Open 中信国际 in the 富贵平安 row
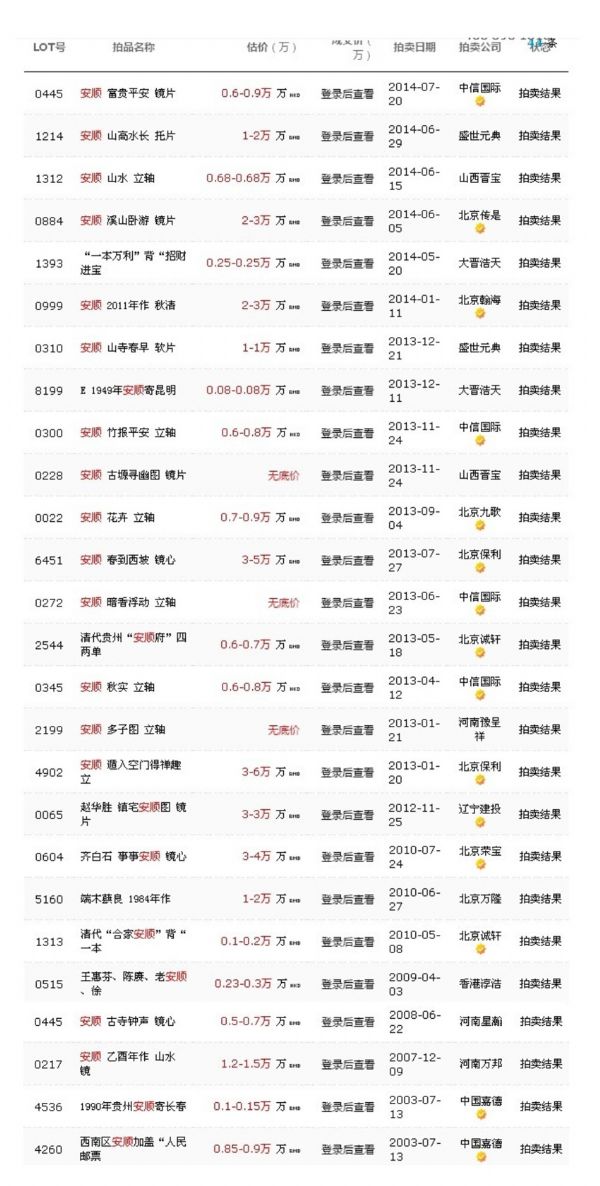The image size is (600, 1186). tap(480, 88)
